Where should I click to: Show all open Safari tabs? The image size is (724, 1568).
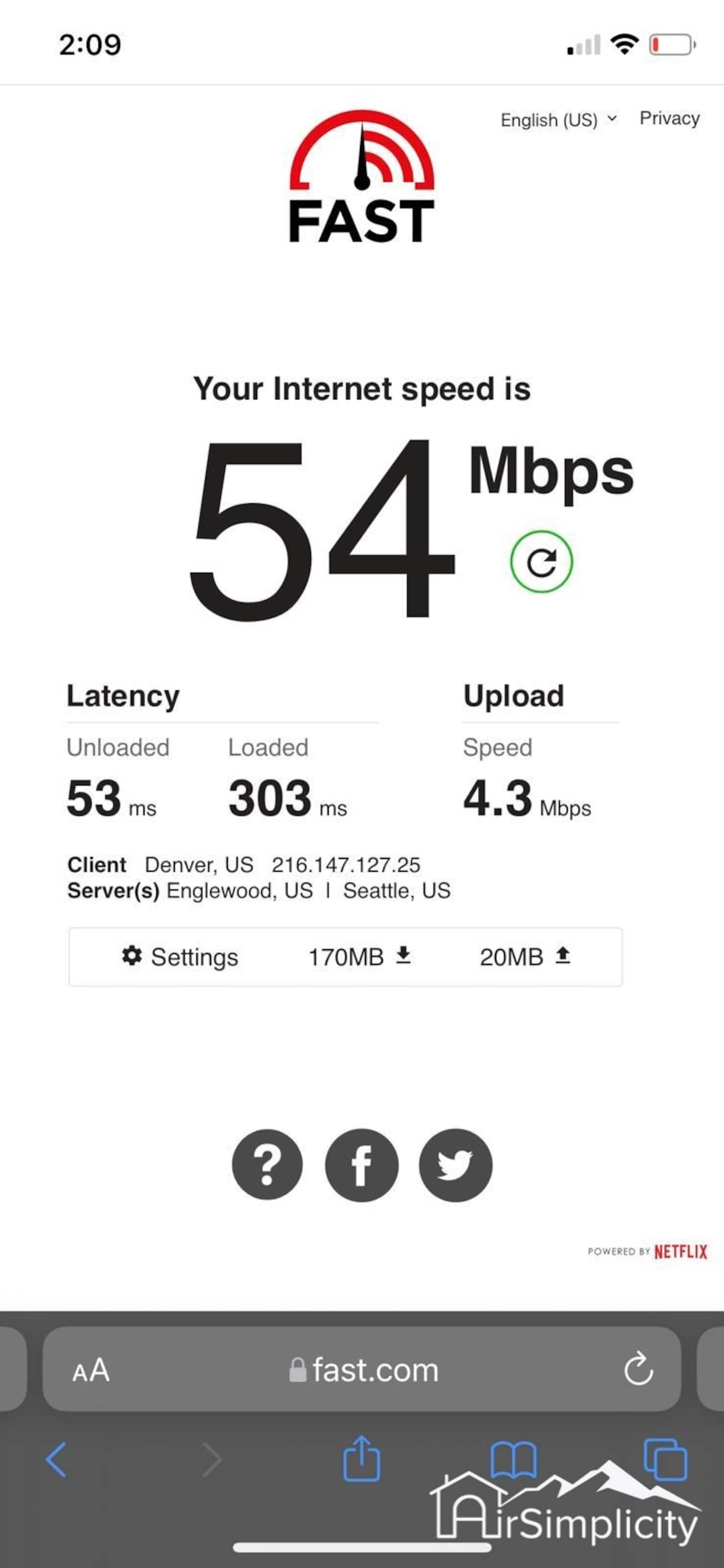point(666,1459)
